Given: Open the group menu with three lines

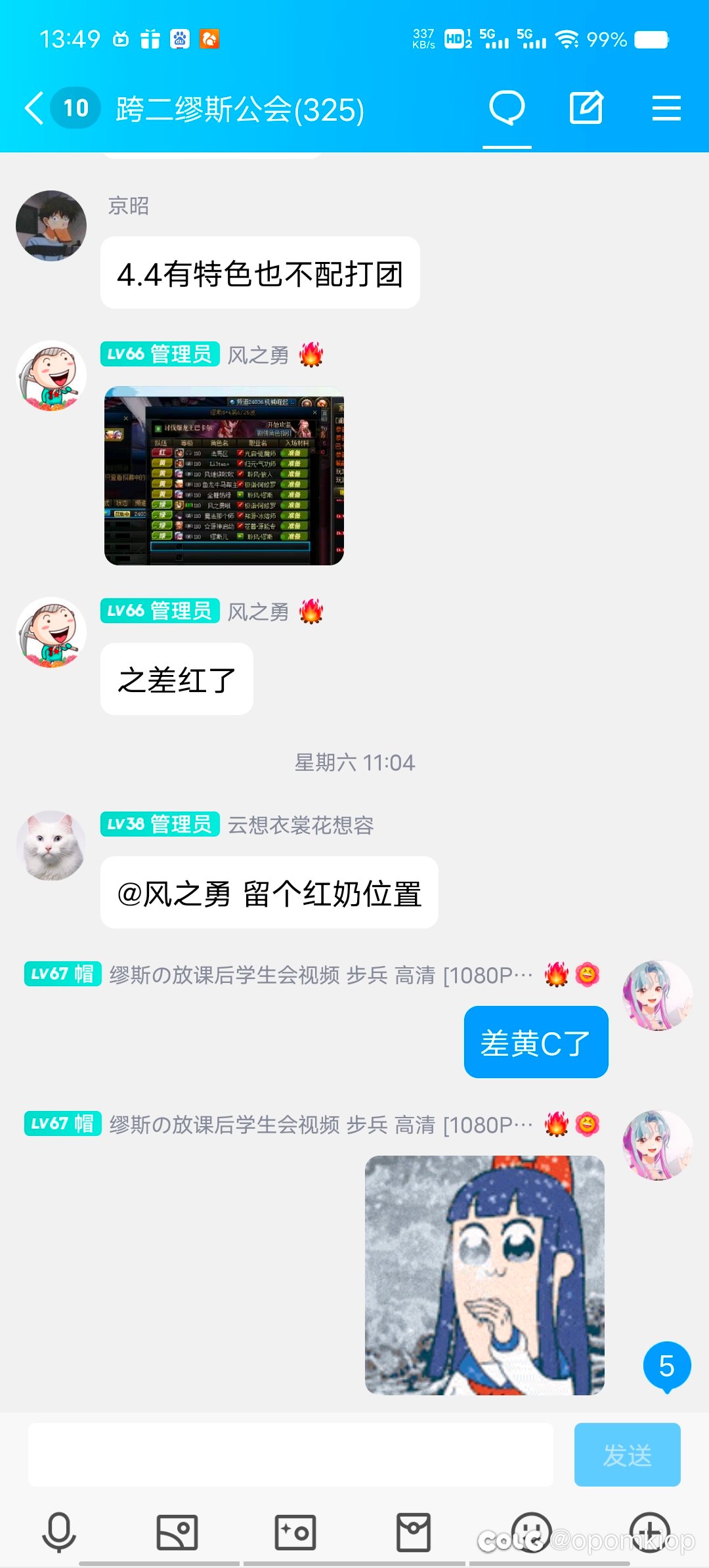Looking at the screenshot, I should tap(666, 108).
